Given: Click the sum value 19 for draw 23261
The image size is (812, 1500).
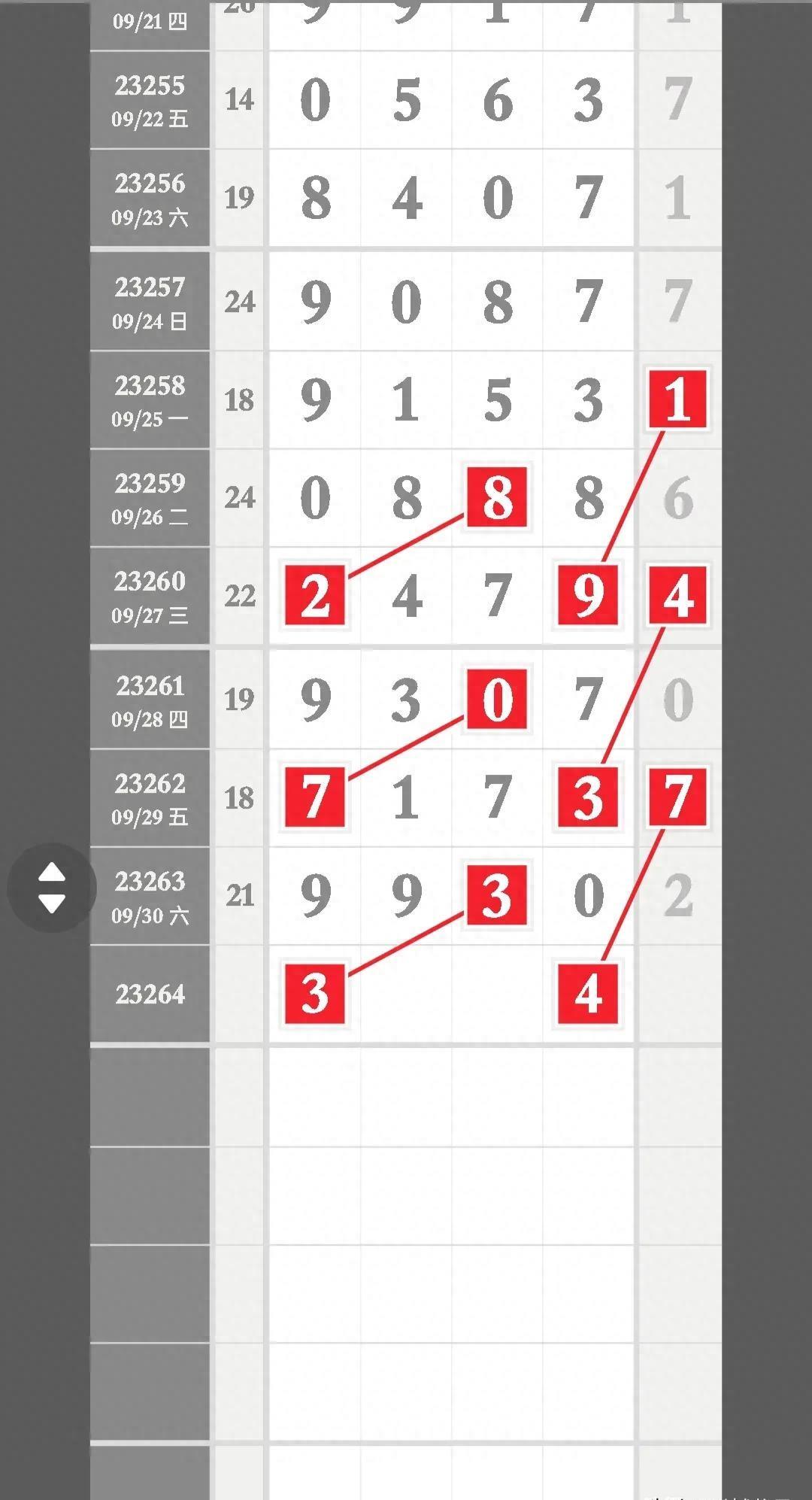Looking at the screenshot, I should [239, 700].
